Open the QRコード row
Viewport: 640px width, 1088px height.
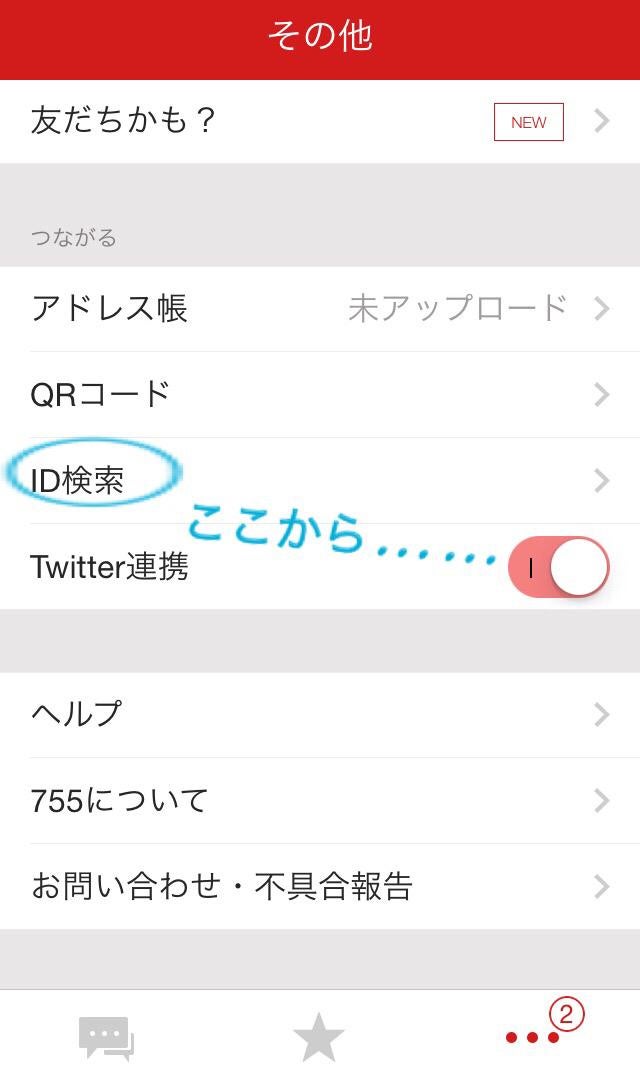320,394
